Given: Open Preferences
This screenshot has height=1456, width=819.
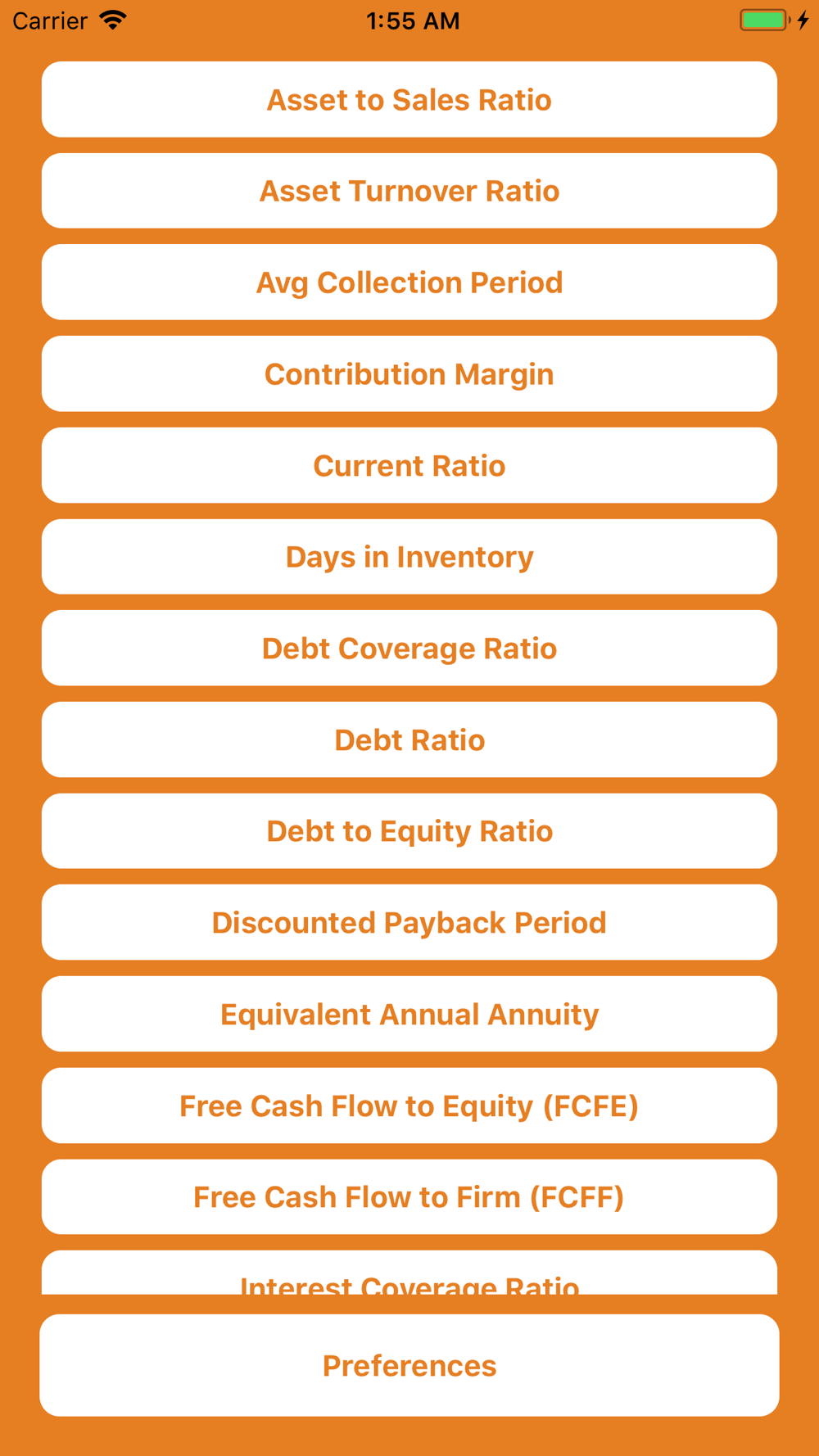Looking at the screenshot, I should tap(409, 1365).
